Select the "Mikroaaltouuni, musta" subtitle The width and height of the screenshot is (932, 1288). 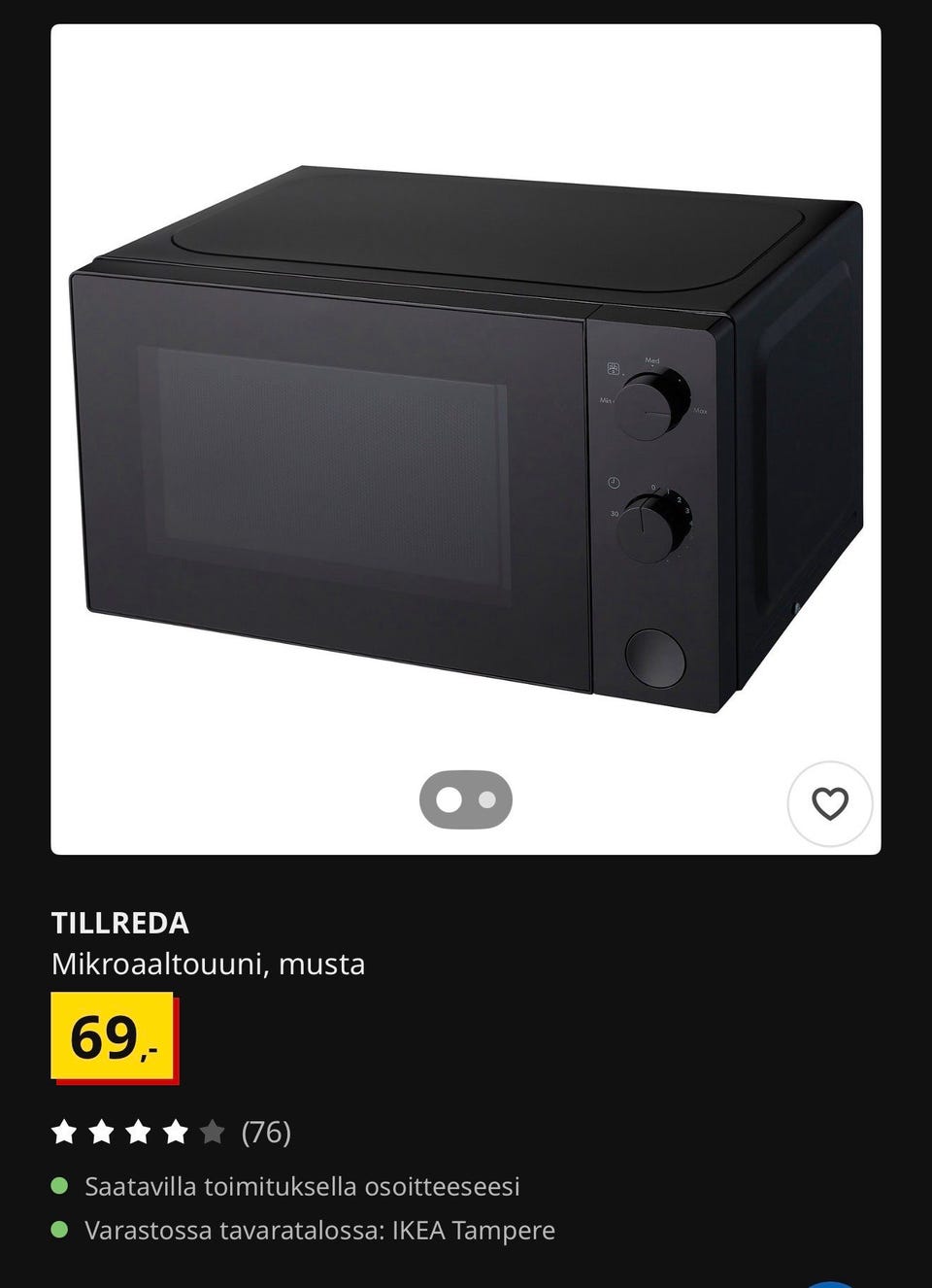[x=209, y=965]
